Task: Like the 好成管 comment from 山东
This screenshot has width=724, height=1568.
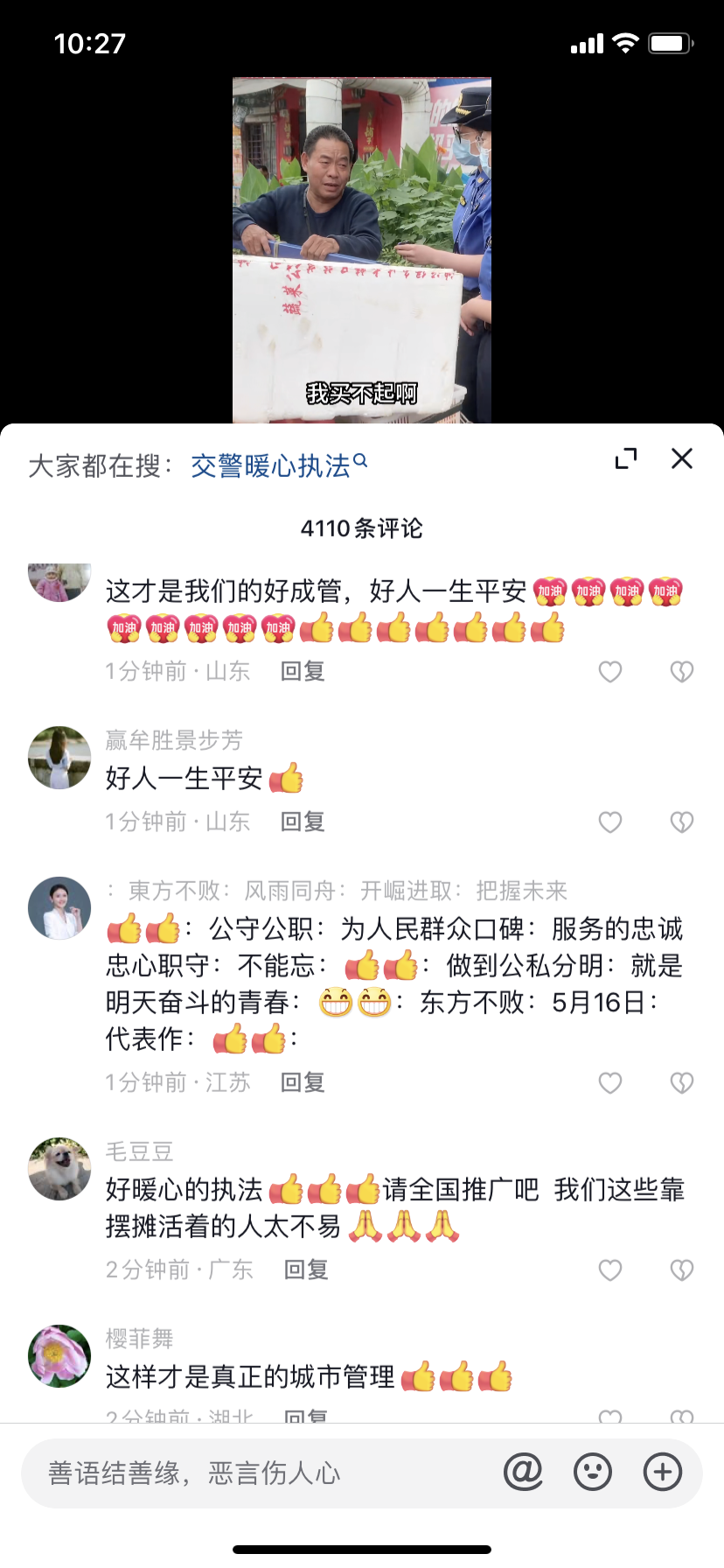Action: click(x=610, y=672)
